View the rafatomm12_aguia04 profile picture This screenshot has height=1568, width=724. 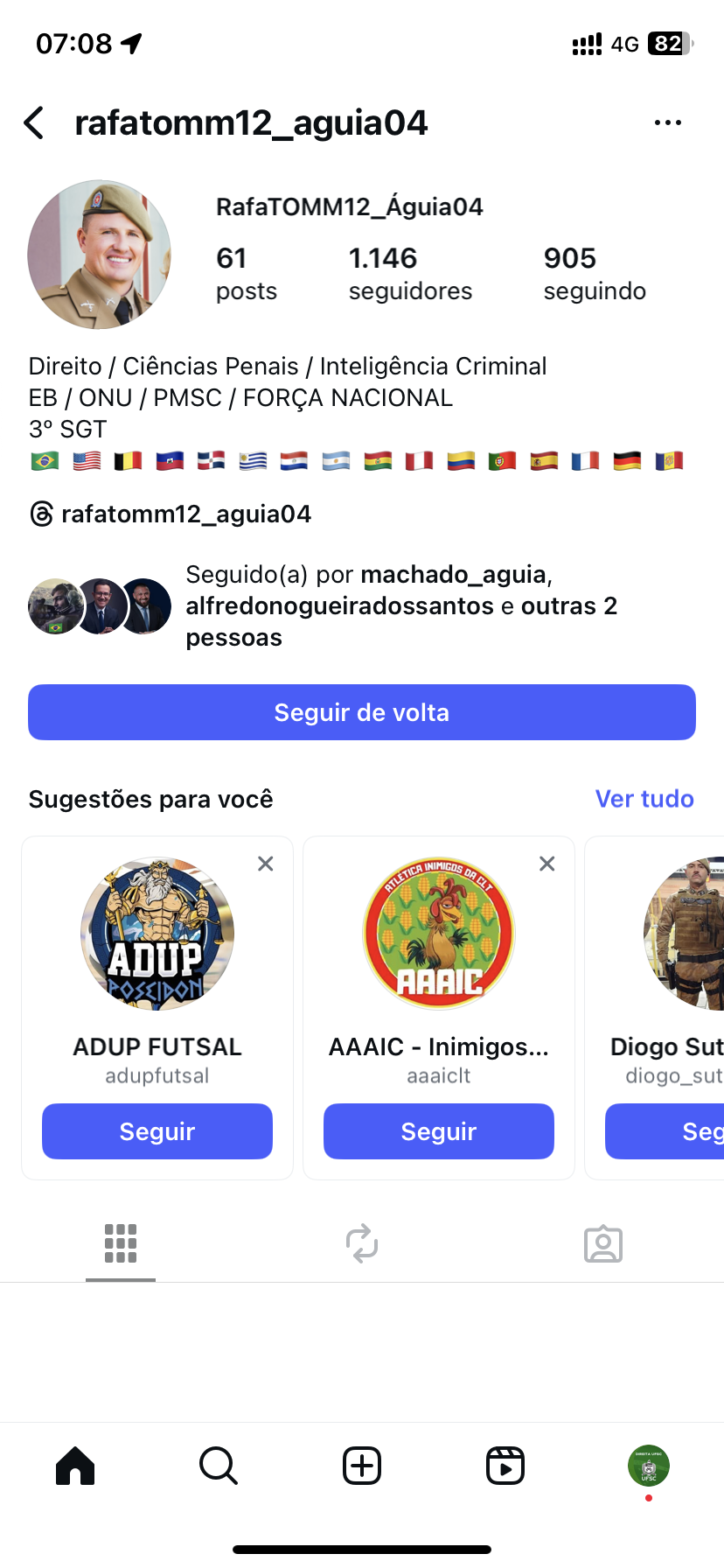[x=99, y=255]
